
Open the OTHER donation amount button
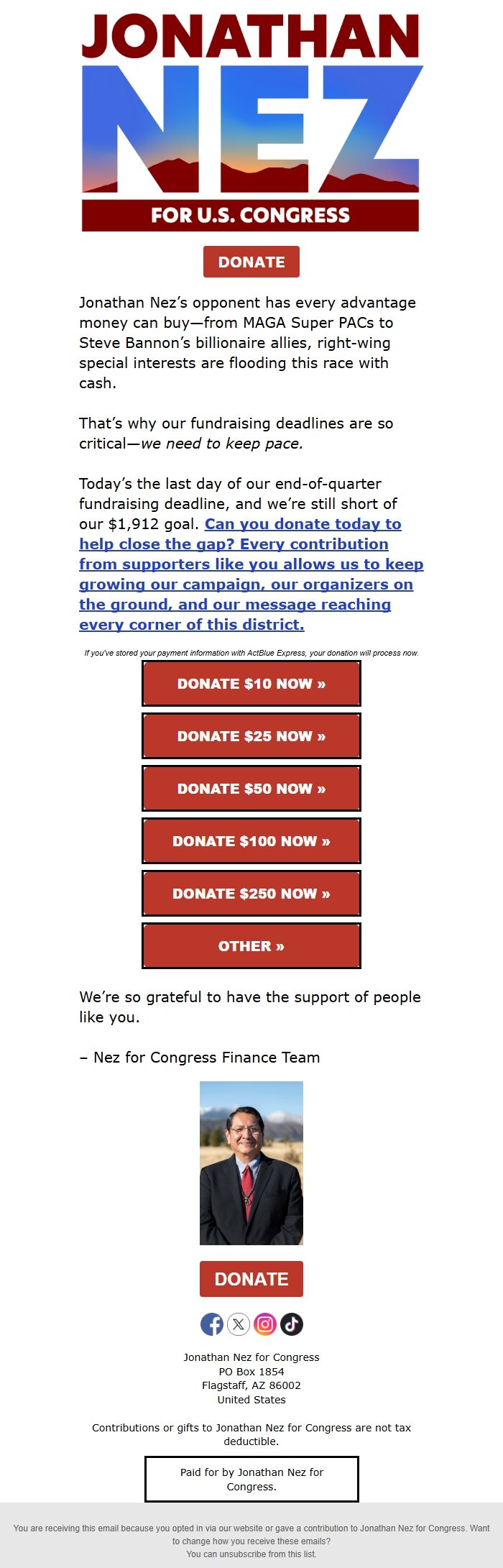[251, 946]
